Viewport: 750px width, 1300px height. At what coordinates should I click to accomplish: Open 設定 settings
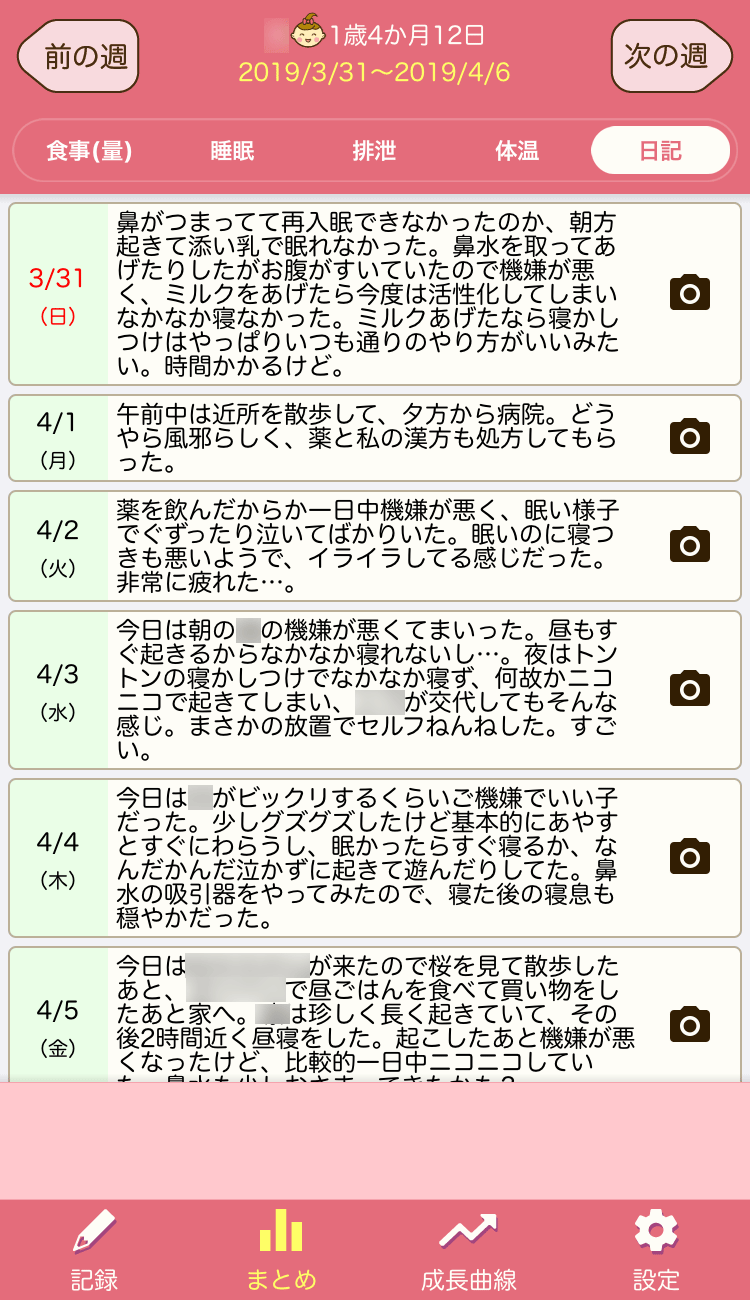pyautogui.click(x=656, y=1250)
